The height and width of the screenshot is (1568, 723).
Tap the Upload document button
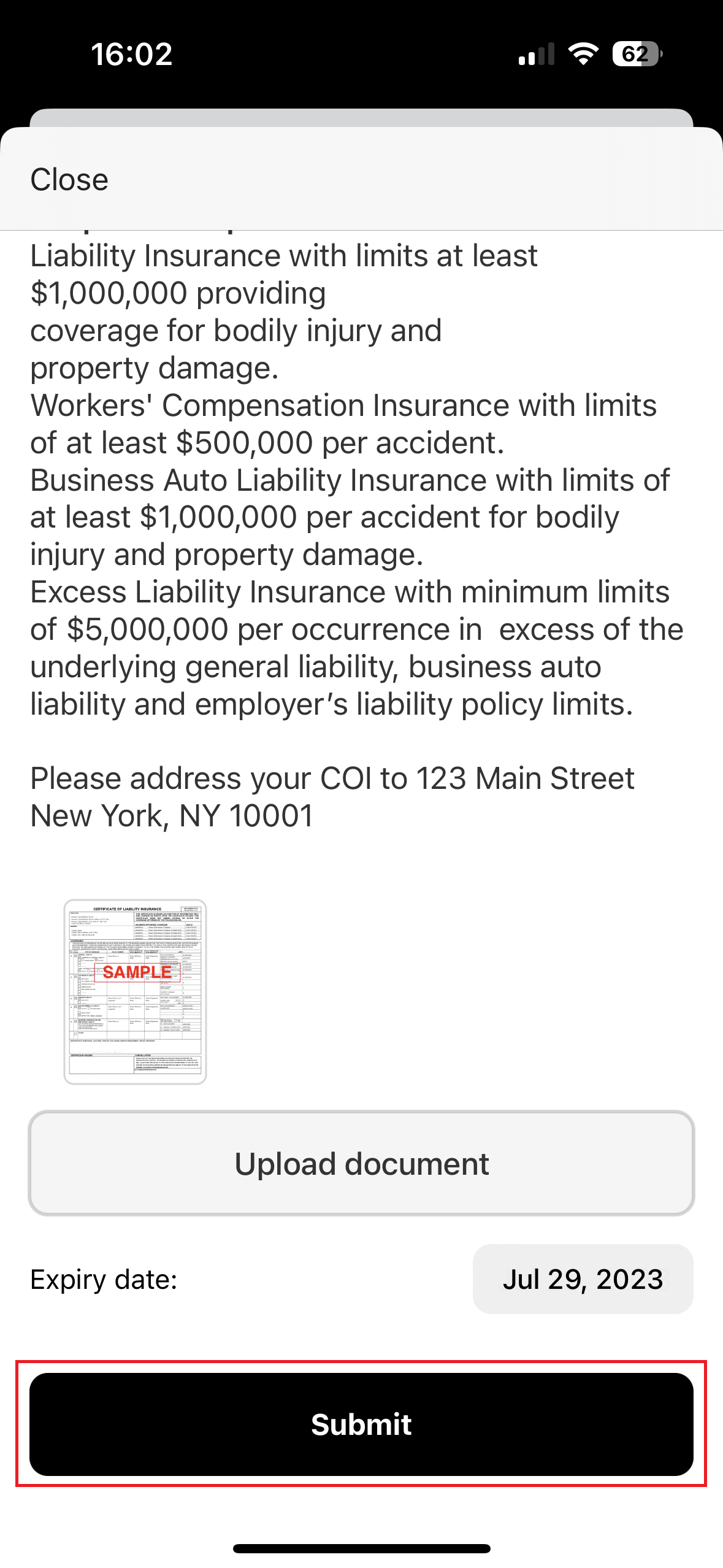[361, 1163]
